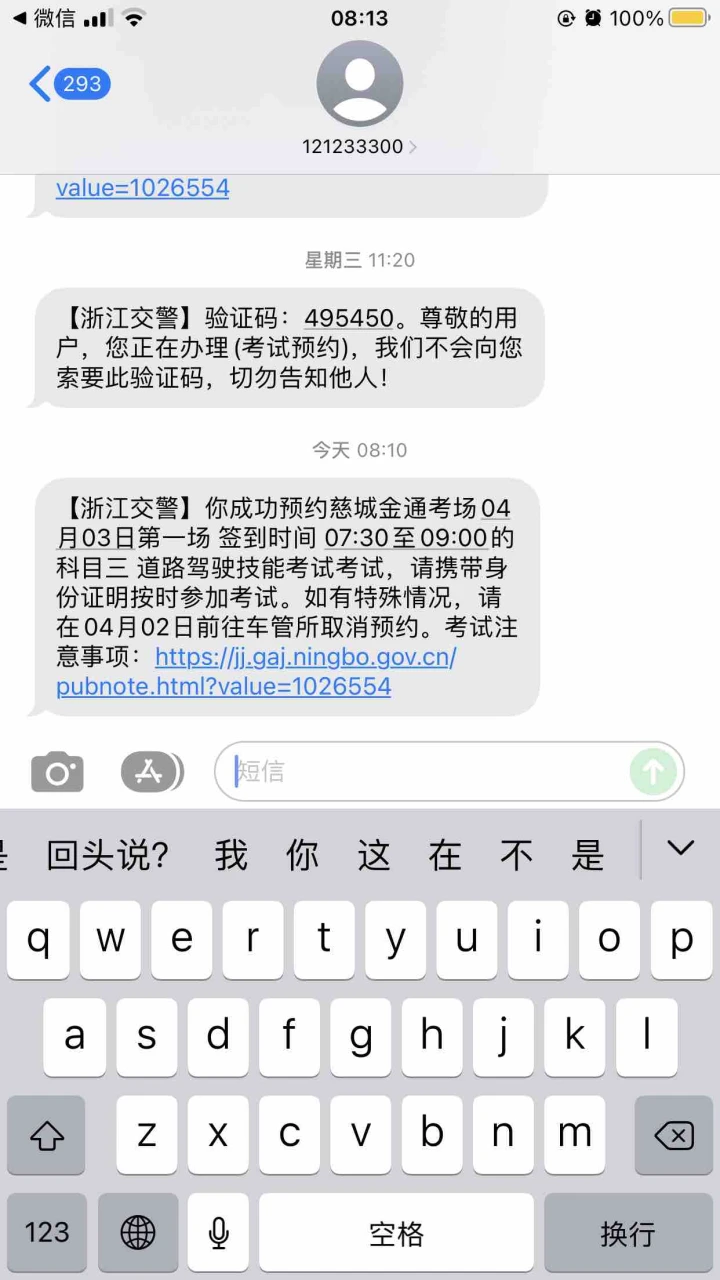
Task: Open the App Store apps drawer icon
Action: coord(152,772)
